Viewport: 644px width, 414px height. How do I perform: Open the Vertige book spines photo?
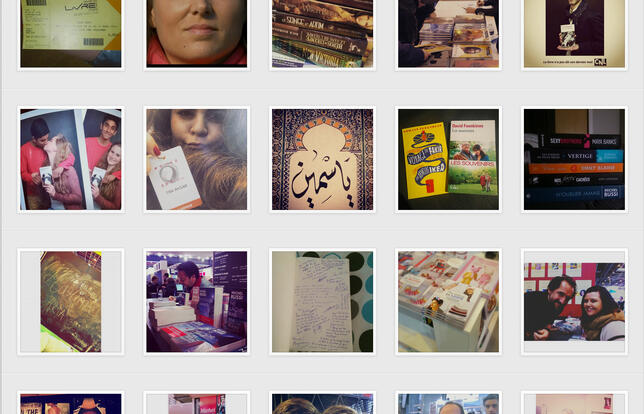coord(574,159)
